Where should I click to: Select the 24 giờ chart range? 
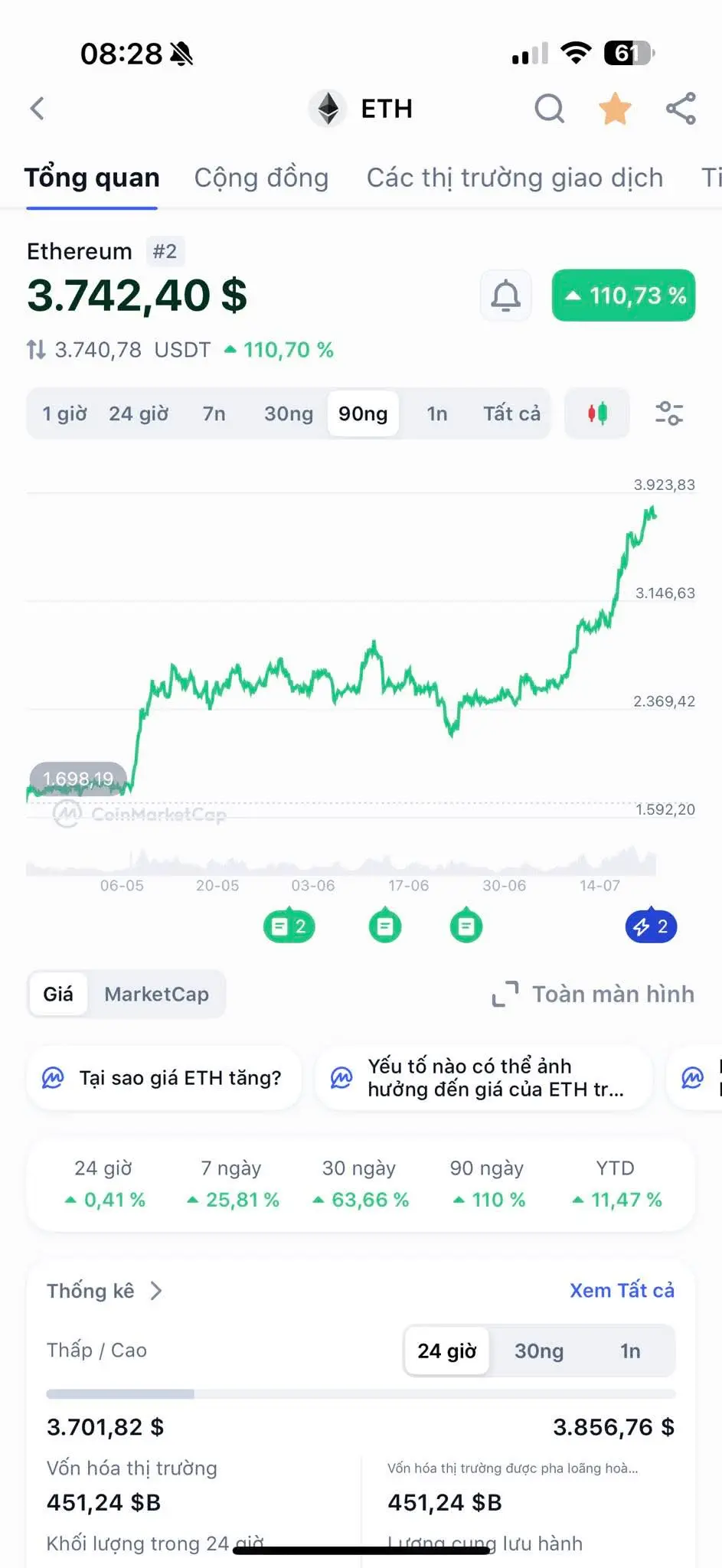click(x=139, y=414)
